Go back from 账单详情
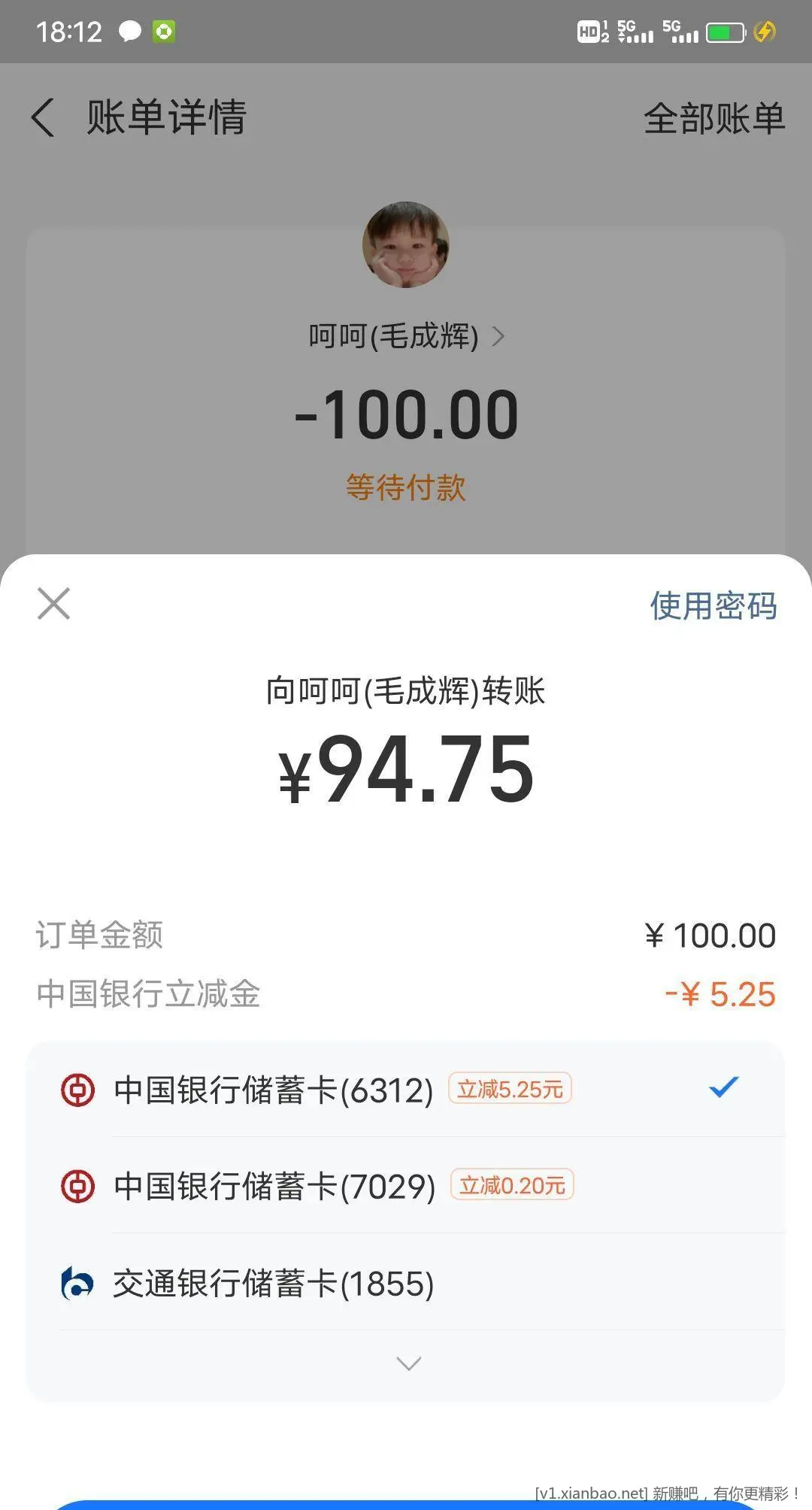Viewport: 812px width, 1510px height. (x=44, y=118)
